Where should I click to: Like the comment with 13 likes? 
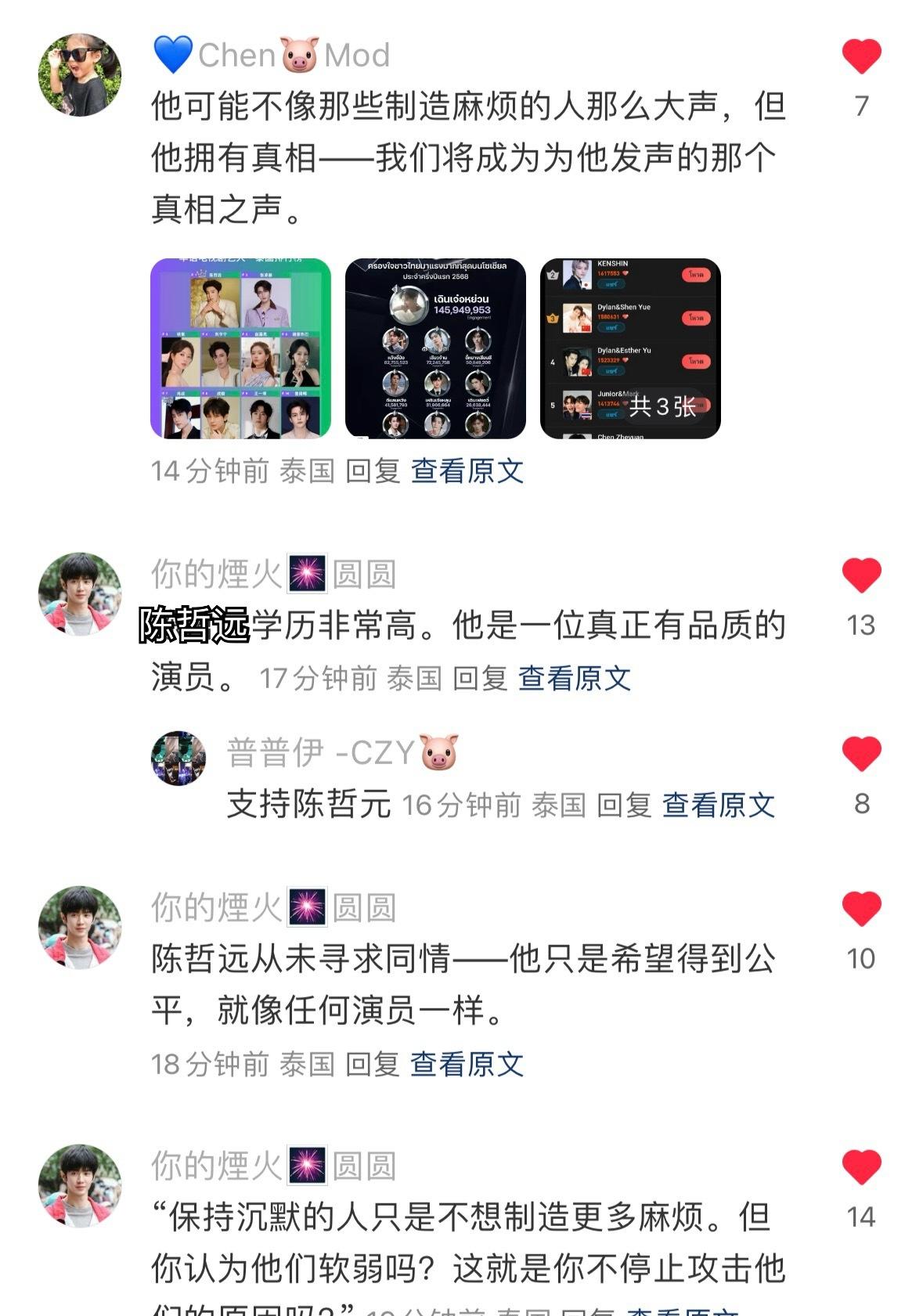(861, 576)
